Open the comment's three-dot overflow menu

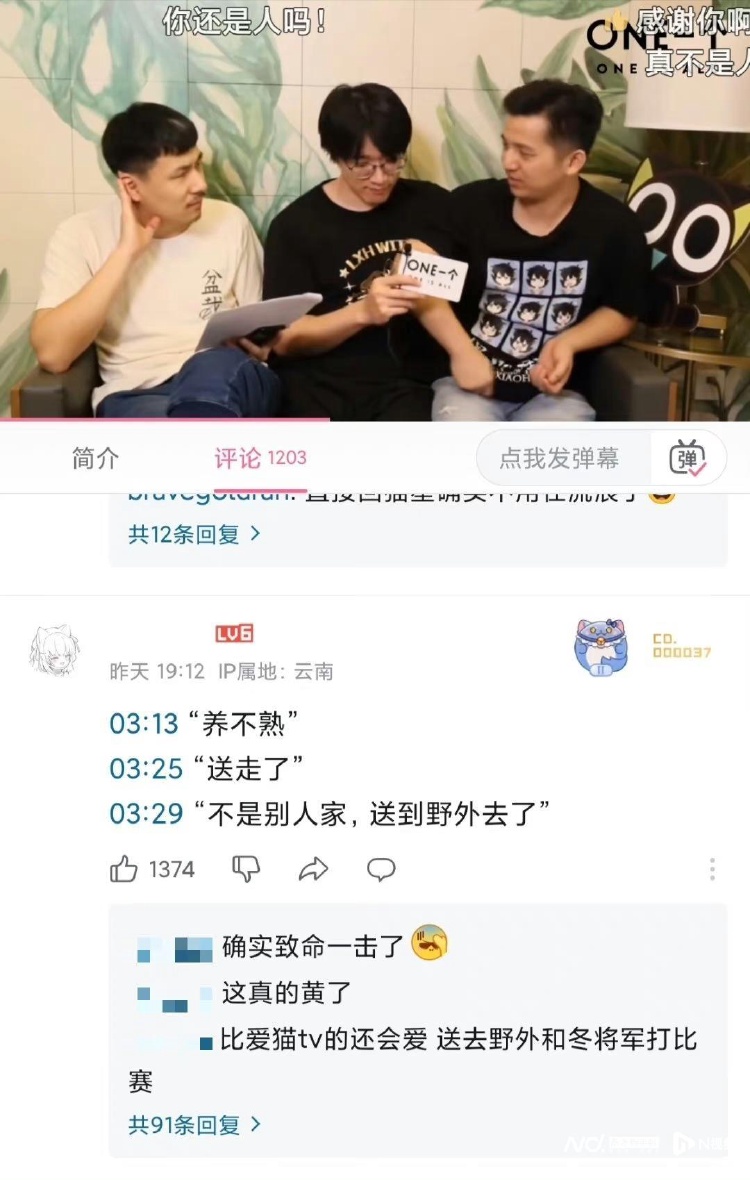pos(712,869)
